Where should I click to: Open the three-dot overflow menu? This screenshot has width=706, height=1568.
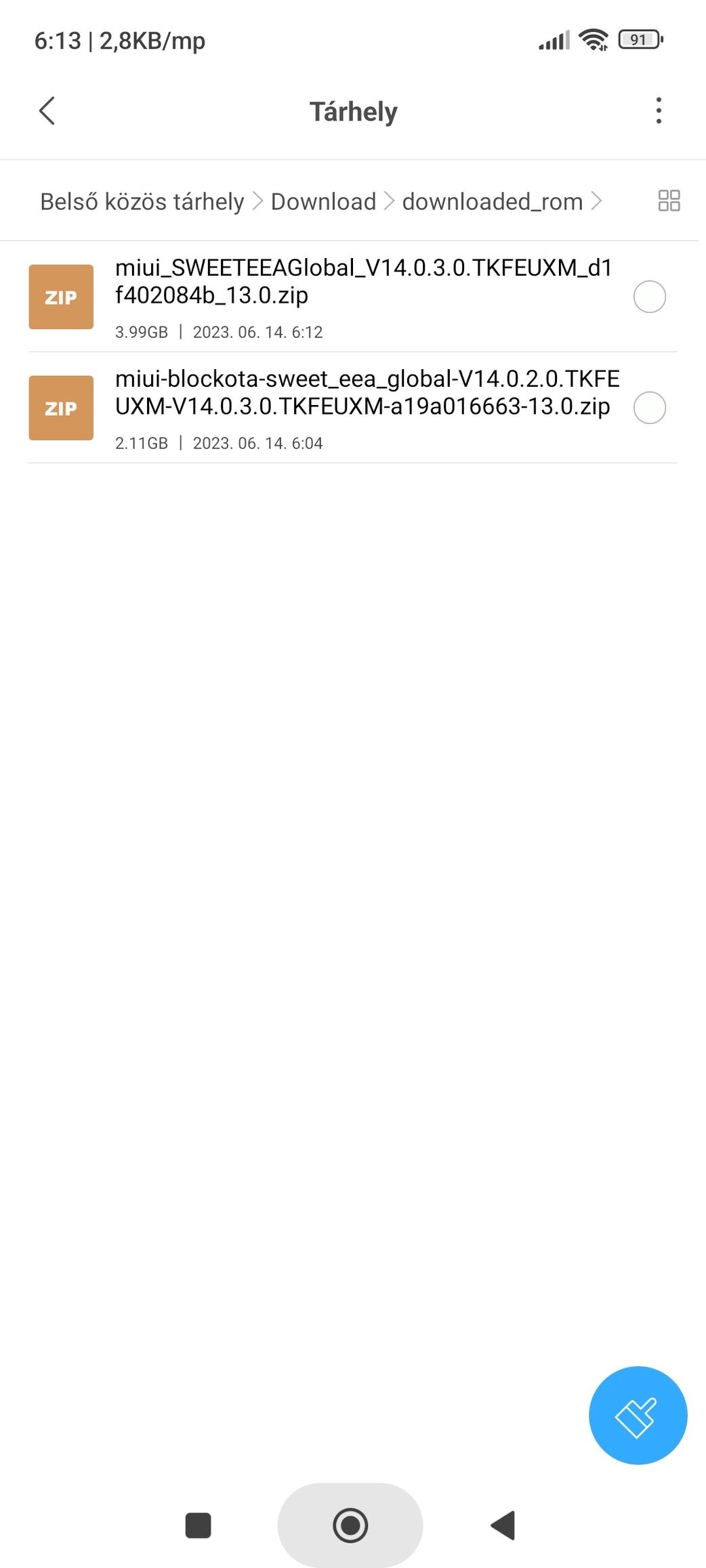658,111
